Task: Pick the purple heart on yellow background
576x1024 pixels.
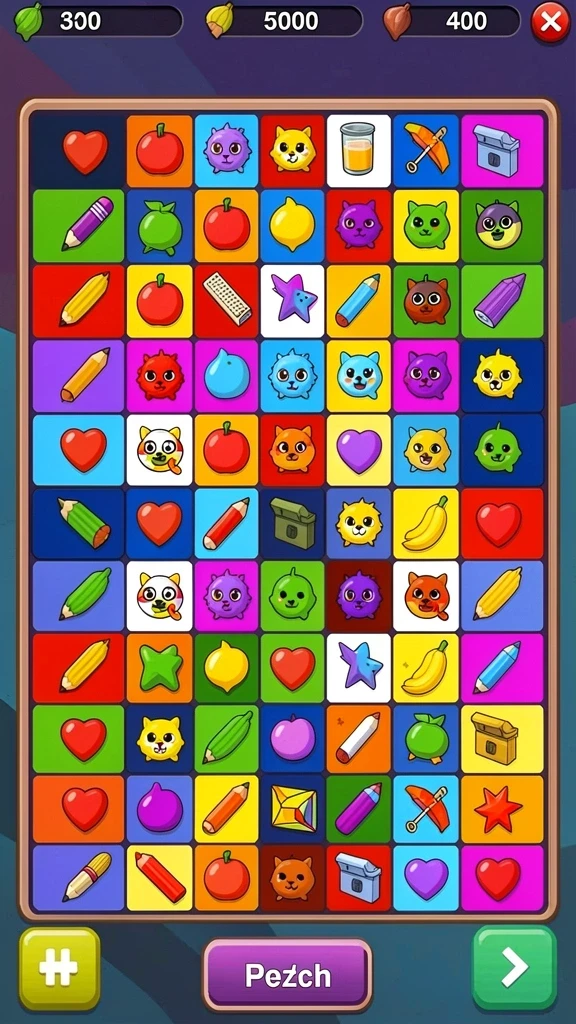Action: click(x=359, y=451)
